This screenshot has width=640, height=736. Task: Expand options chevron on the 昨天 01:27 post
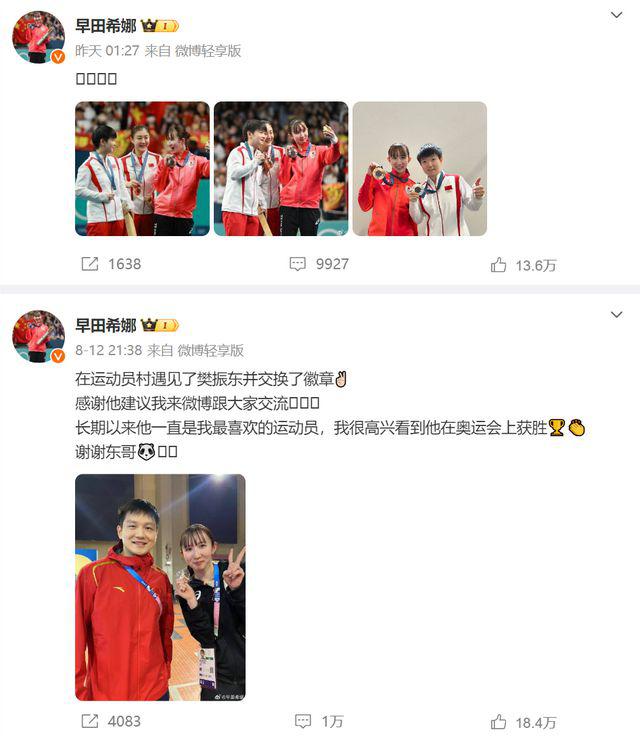pyautogui.click(x=618, y=16)
